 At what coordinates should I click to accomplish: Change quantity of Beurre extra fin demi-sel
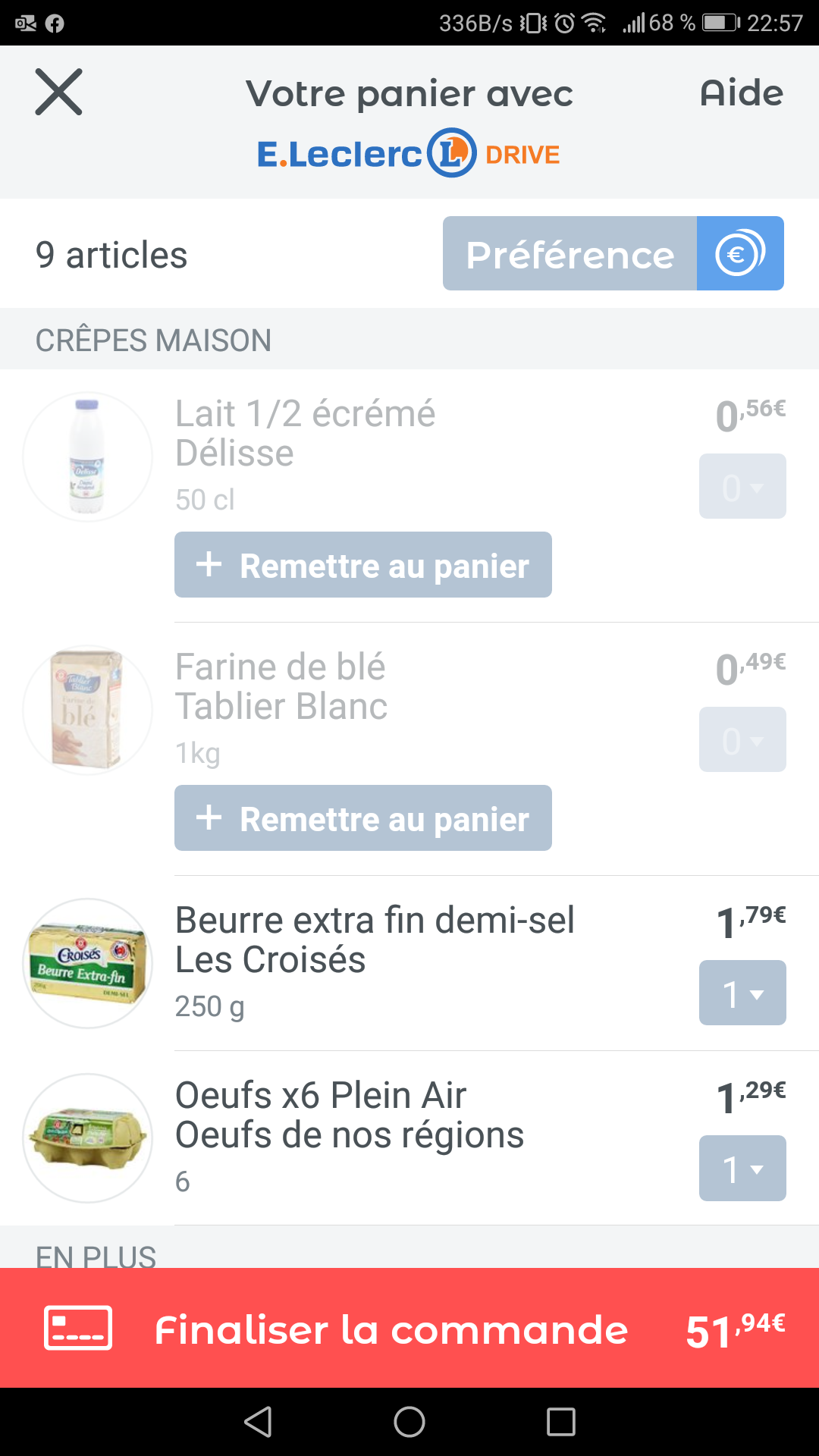point(742,993)
